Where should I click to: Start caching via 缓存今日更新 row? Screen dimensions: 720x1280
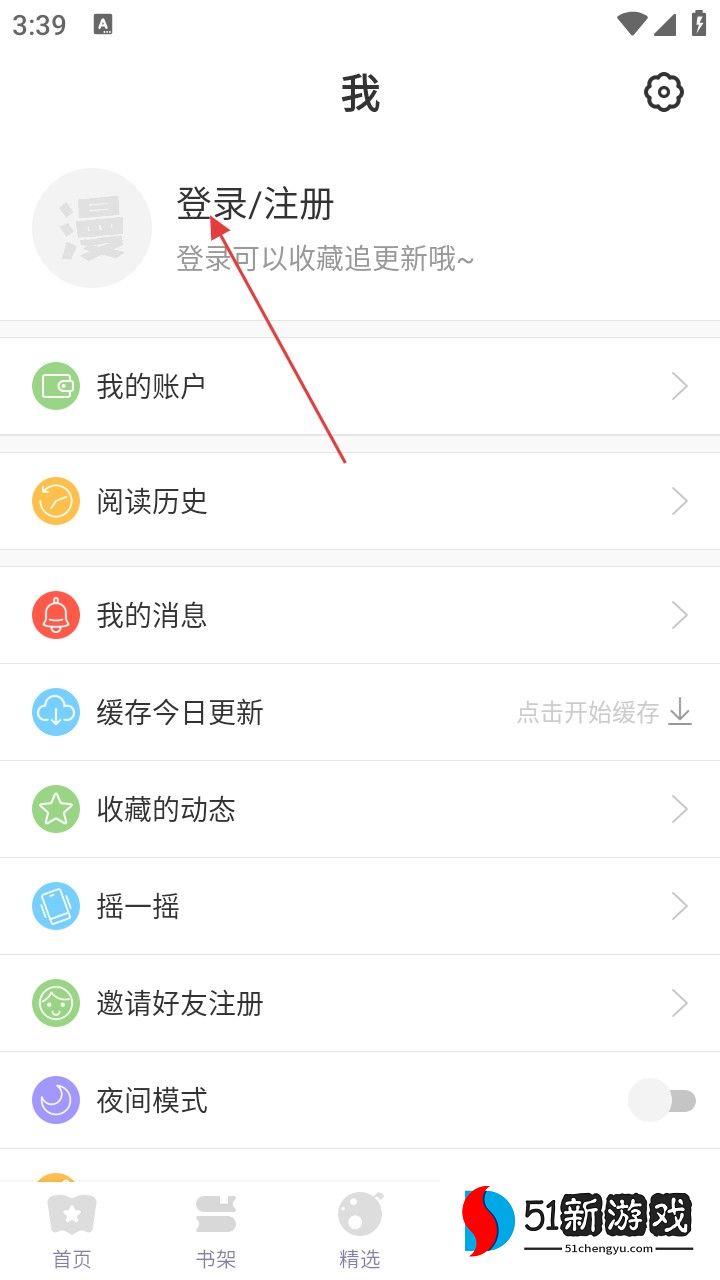(x=360, y=712)
